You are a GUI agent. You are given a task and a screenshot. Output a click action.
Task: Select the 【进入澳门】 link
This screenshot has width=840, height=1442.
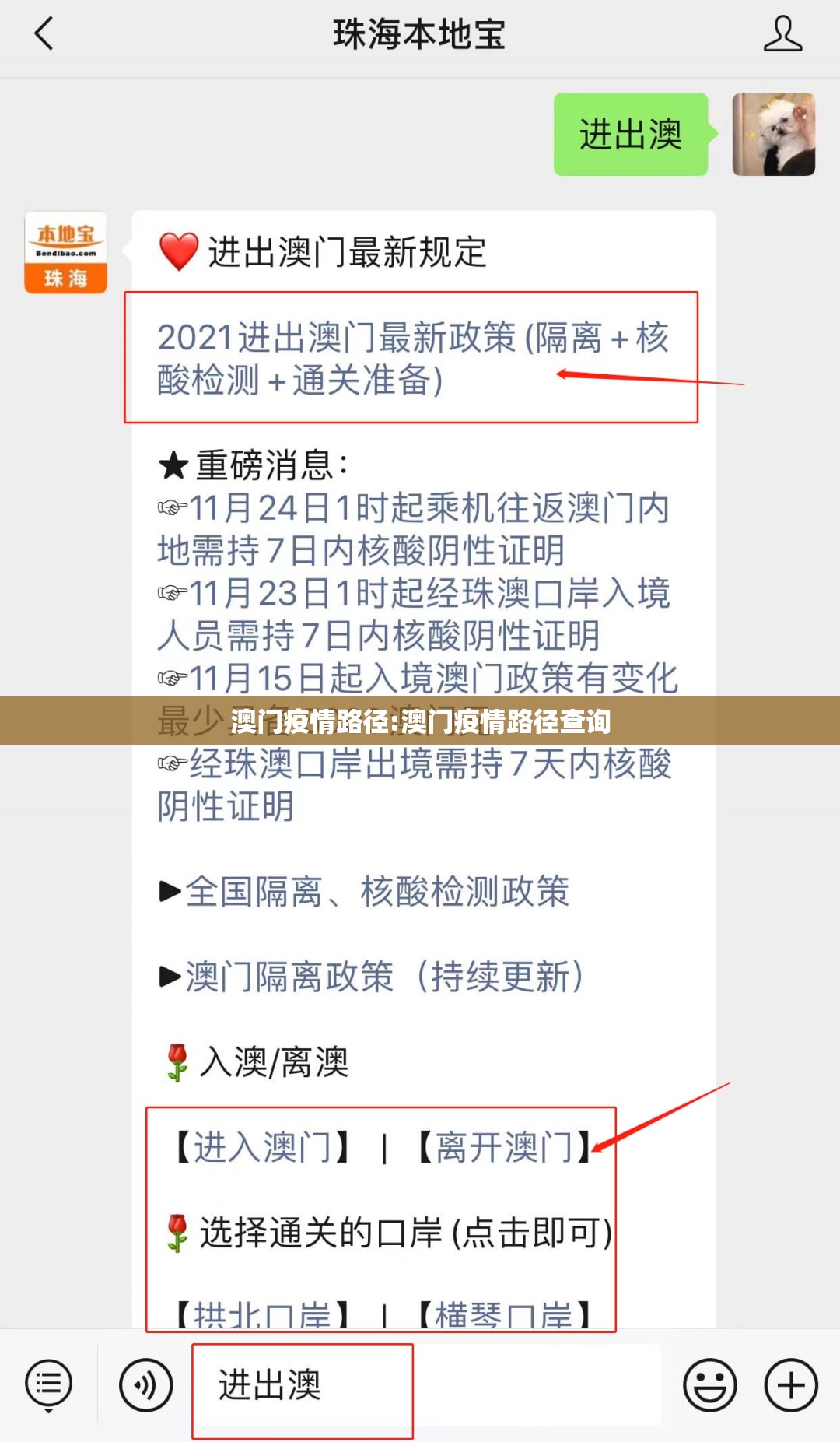pyautogui.click(x=263, y=1147)
